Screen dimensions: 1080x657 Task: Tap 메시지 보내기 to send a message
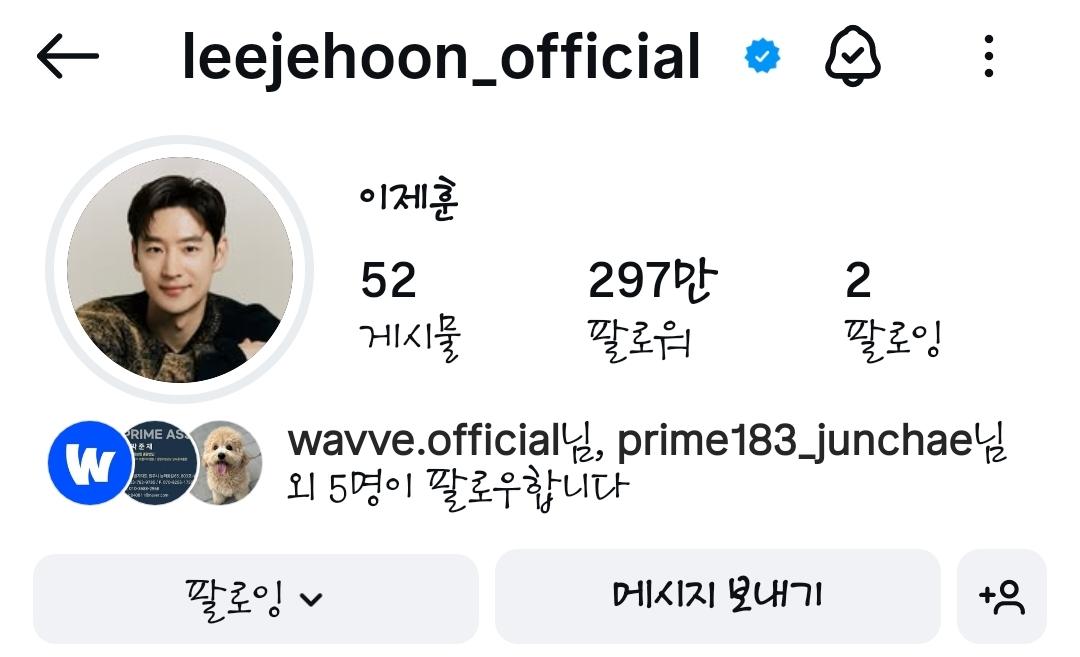(x=717, y=598)
